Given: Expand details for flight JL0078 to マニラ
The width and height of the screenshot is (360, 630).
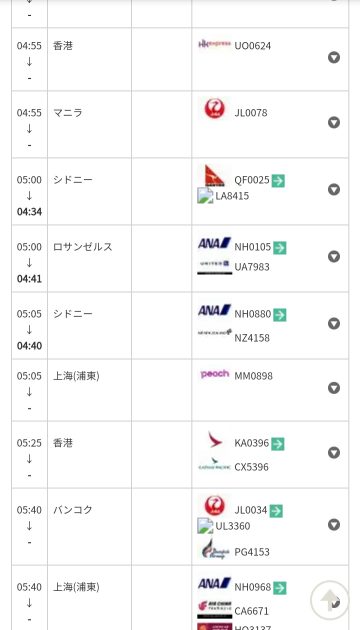Looking at the screenshot, I should coord(334,122).
